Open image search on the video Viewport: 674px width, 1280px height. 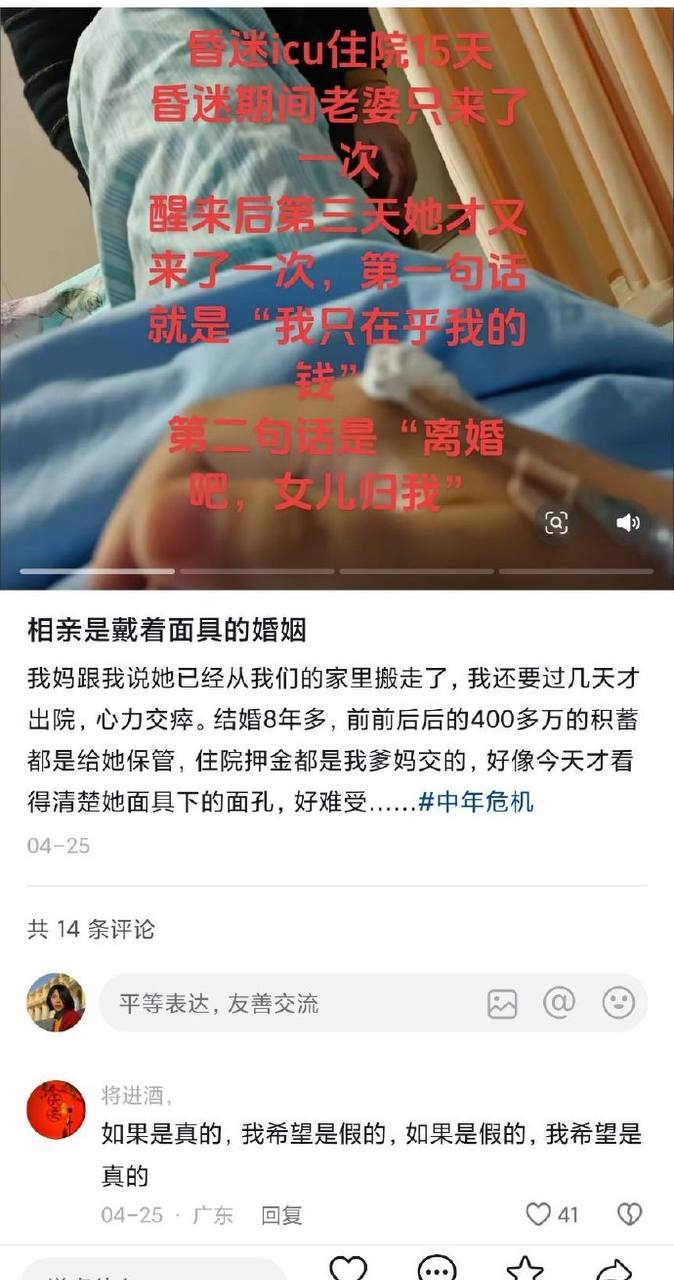point(556,522)
